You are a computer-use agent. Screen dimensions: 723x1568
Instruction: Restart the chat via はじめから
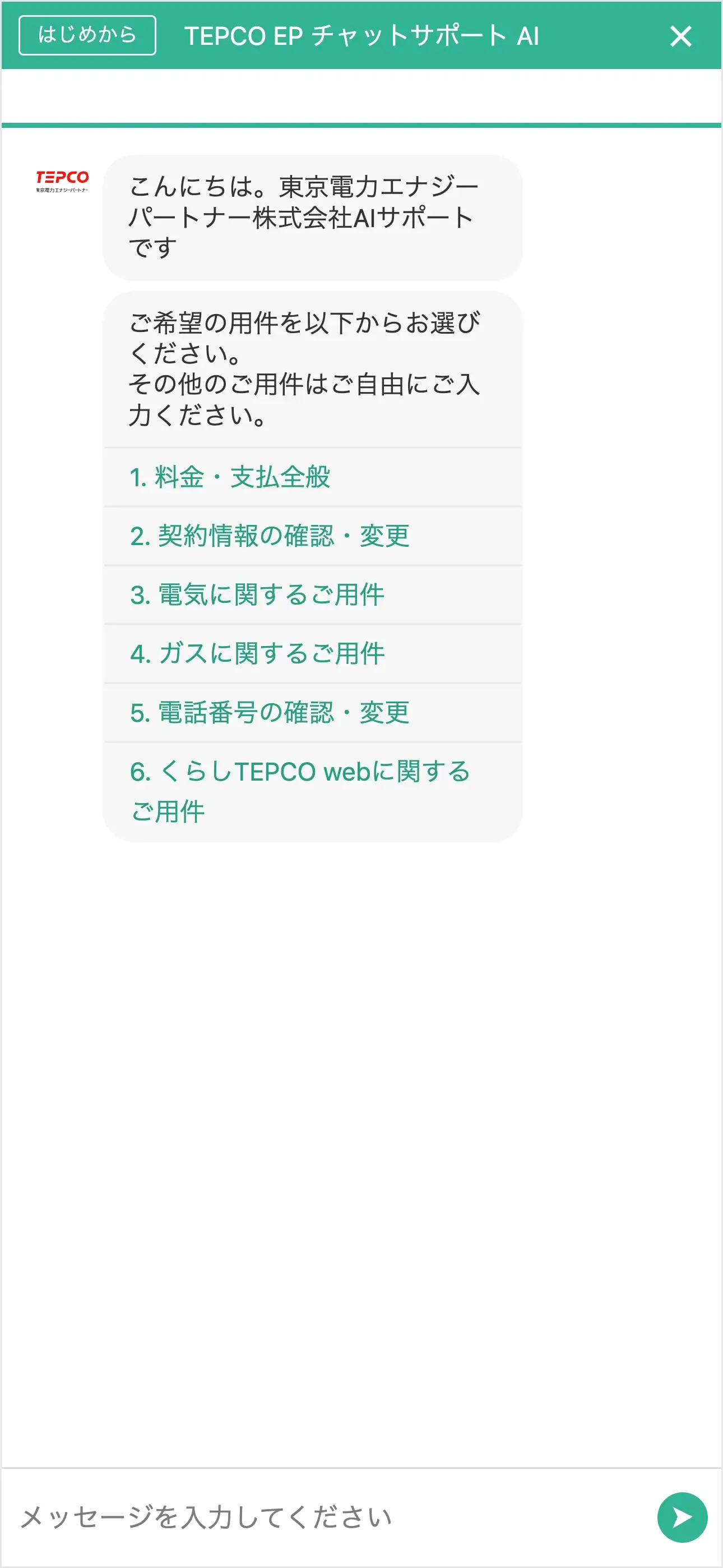87,35
